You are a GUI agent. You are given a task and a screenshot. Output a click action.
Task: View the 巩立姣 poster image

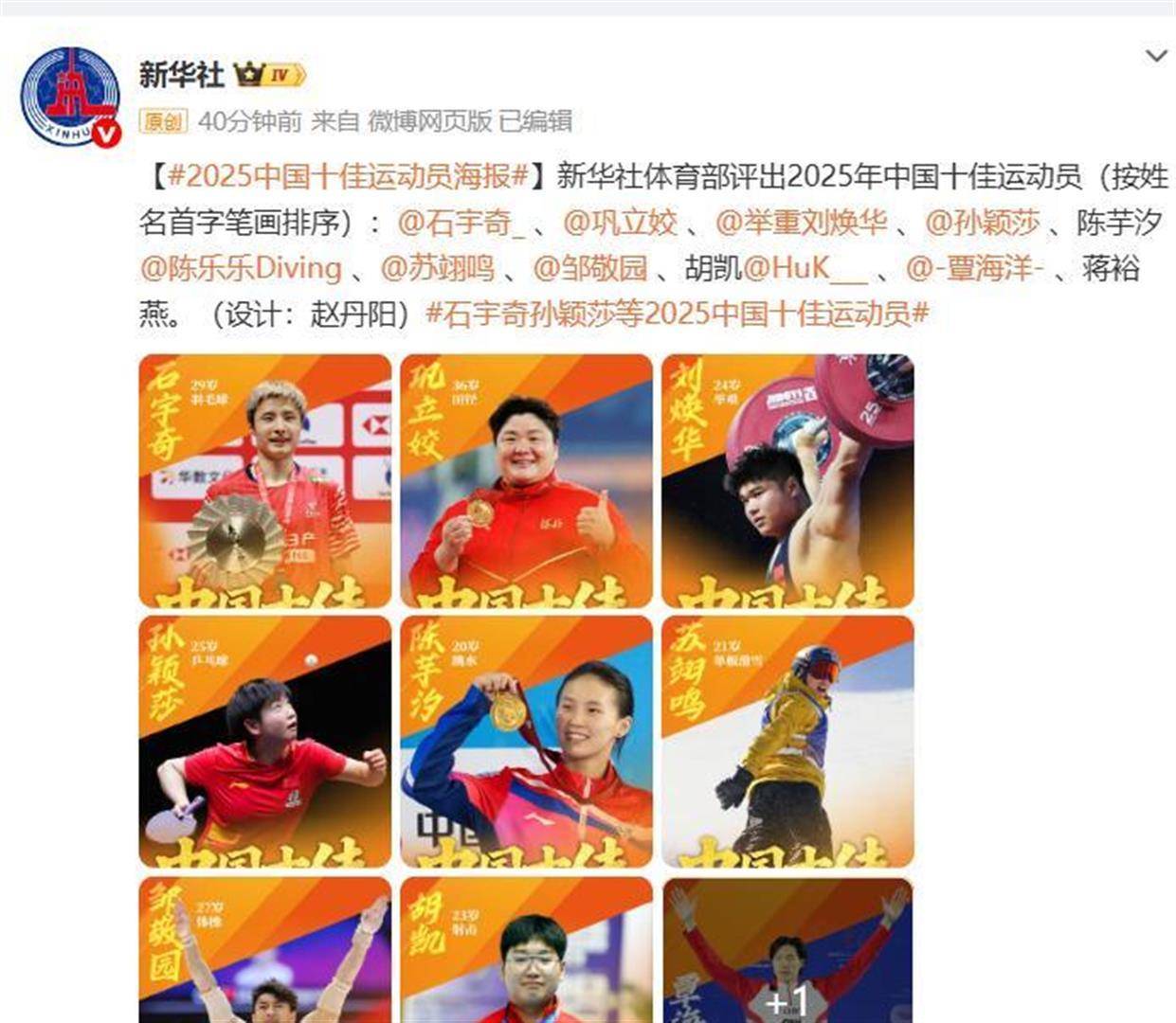tap(526, 481)
